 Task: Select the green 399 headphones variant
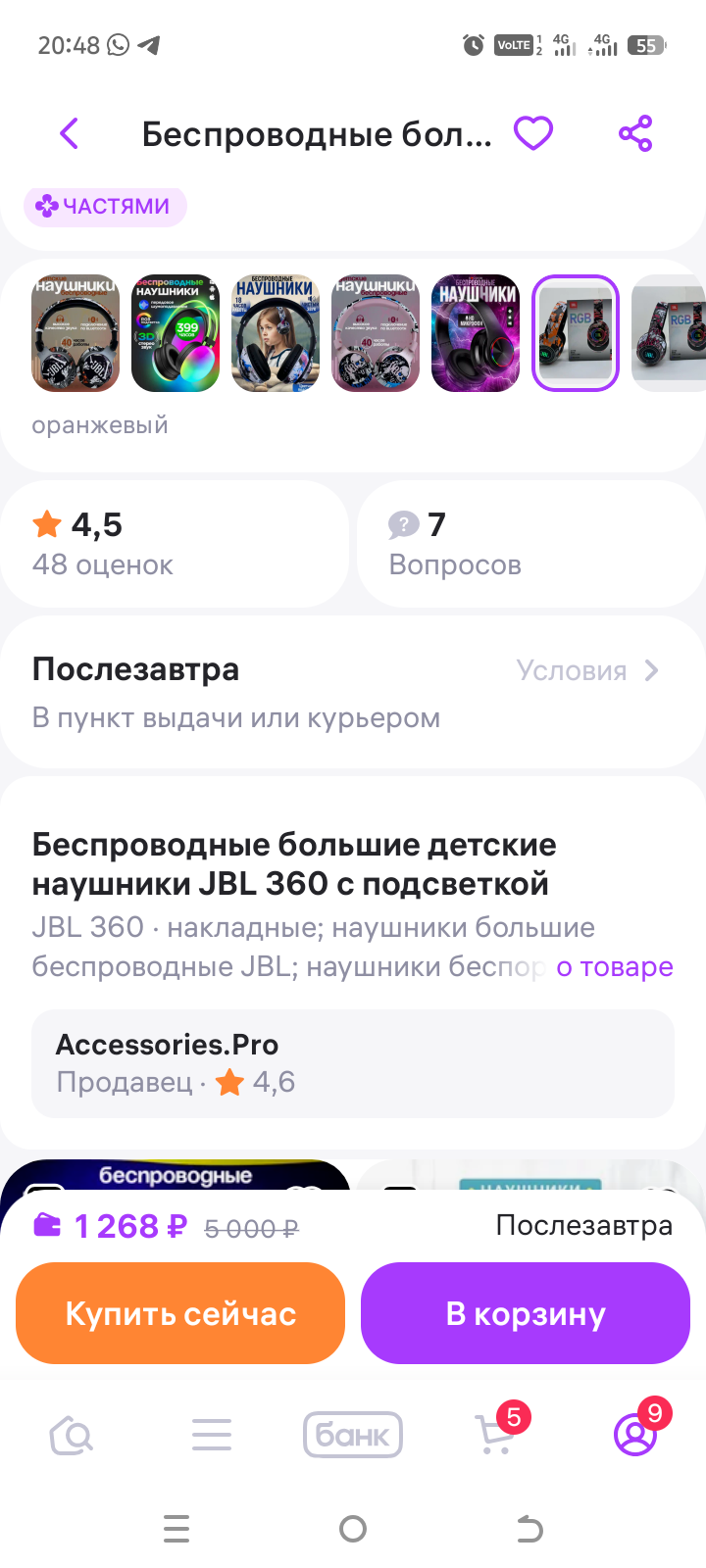click(176, 333)
